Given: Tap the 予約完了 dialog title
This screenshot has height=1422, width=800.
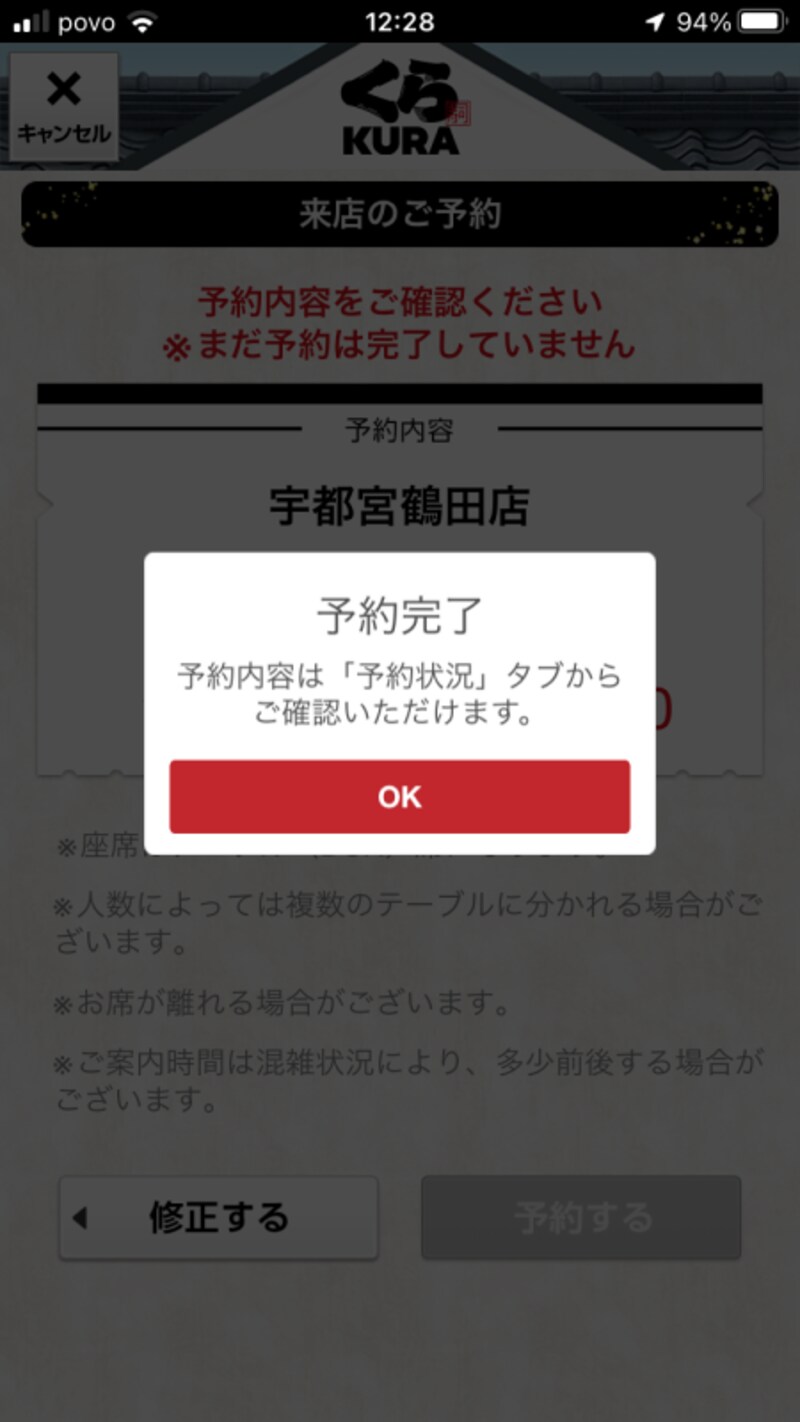Looking at the screenshot, I should click(x=400, y=617).
